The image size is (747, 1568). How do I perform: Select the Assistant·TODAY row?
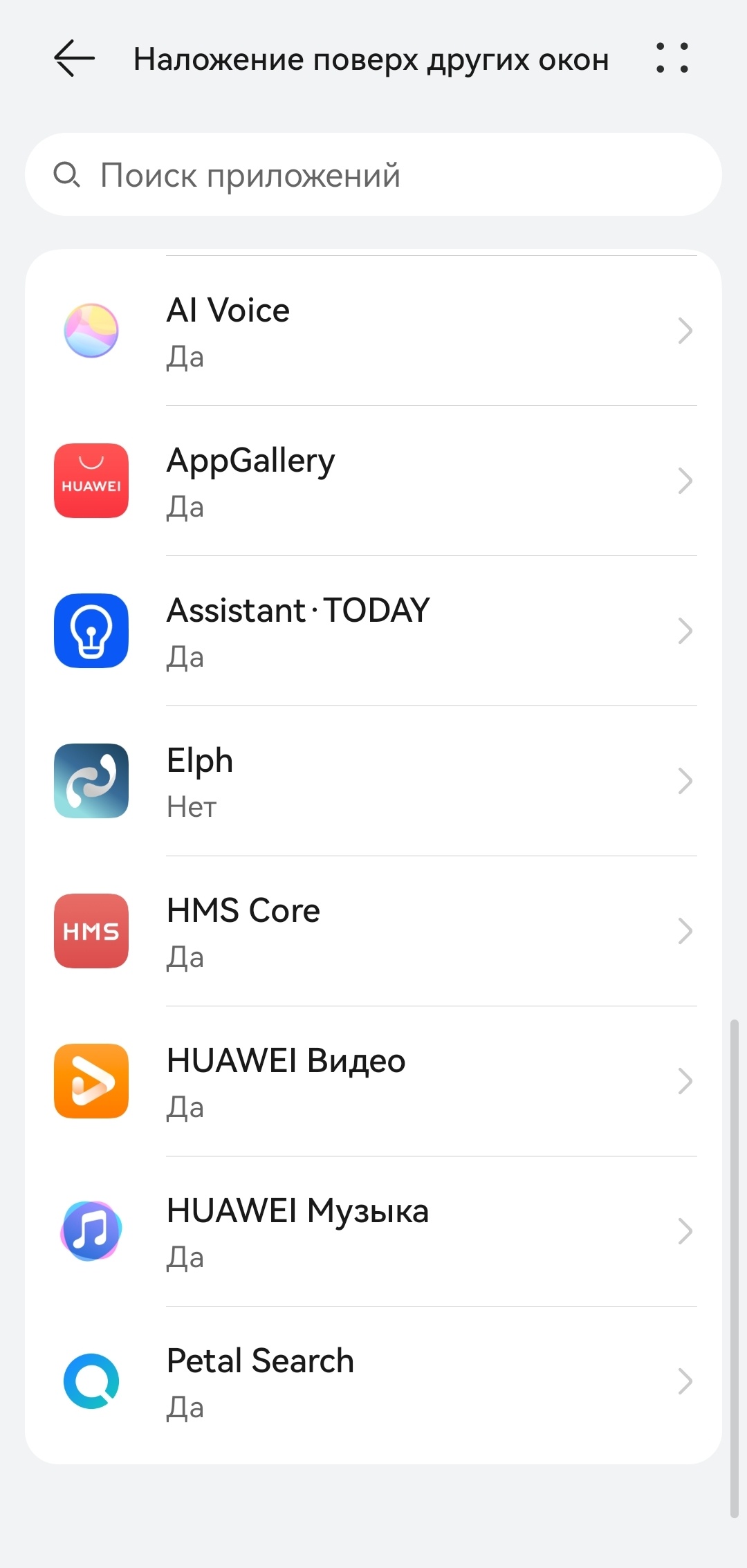point(373,631)
